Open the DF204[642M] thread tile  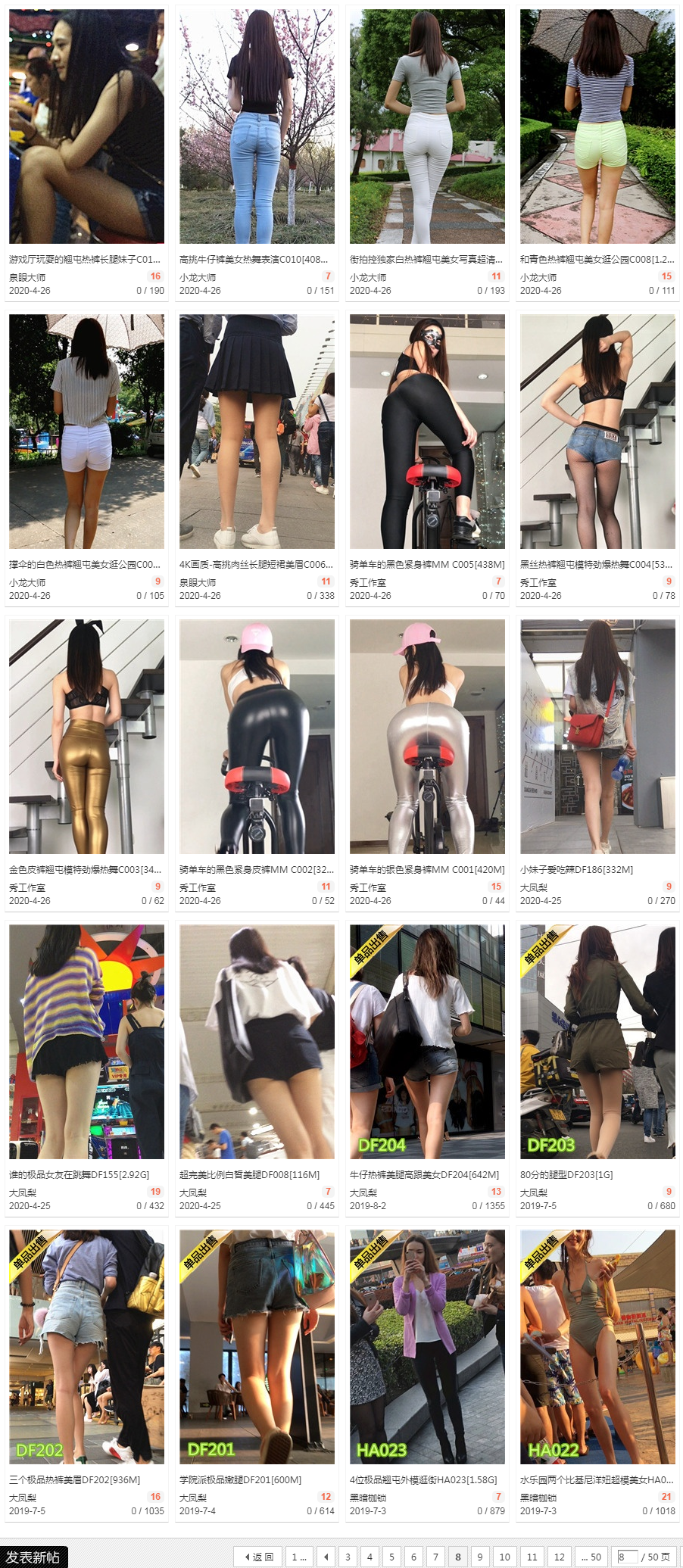(x=424, y=1174)
